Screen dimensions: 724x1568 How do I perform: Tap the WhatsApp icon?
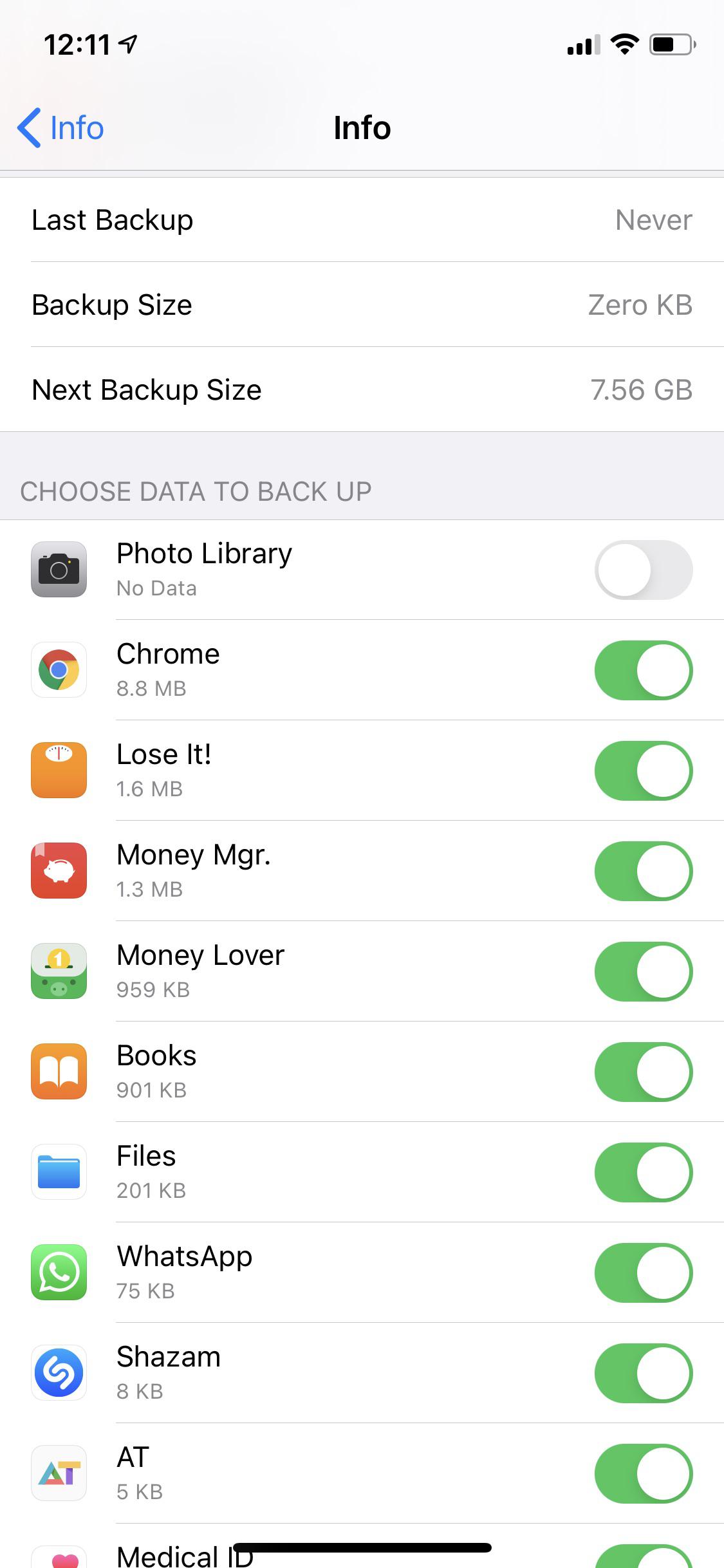(59, 1272)
